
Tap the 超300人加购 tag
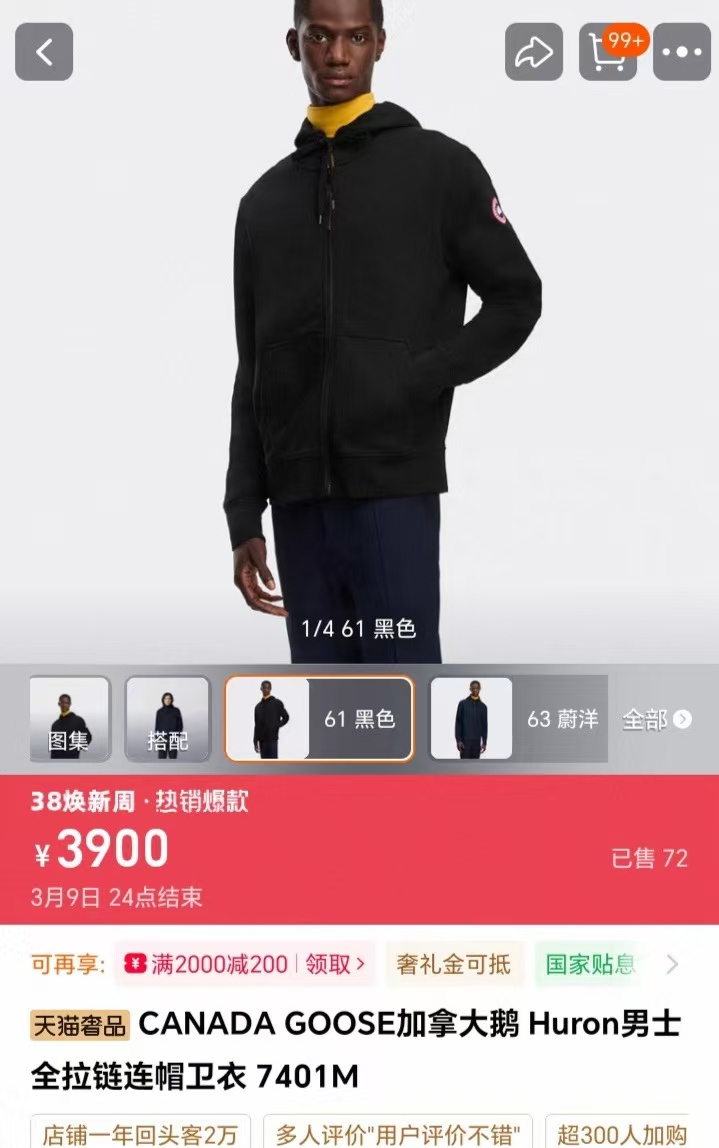621,1133
